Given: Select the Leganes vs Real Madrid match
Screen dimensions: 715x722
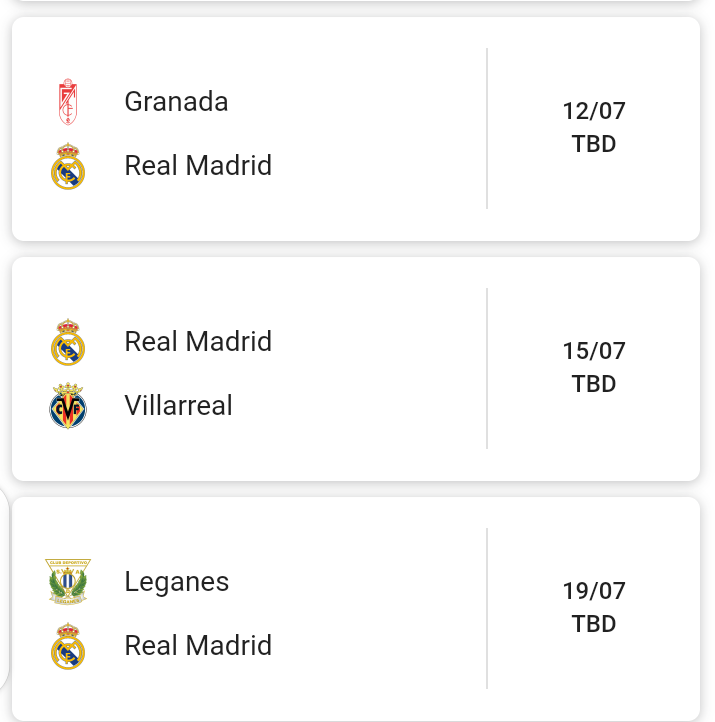Looking at the screenshot, I should point(355,609).
